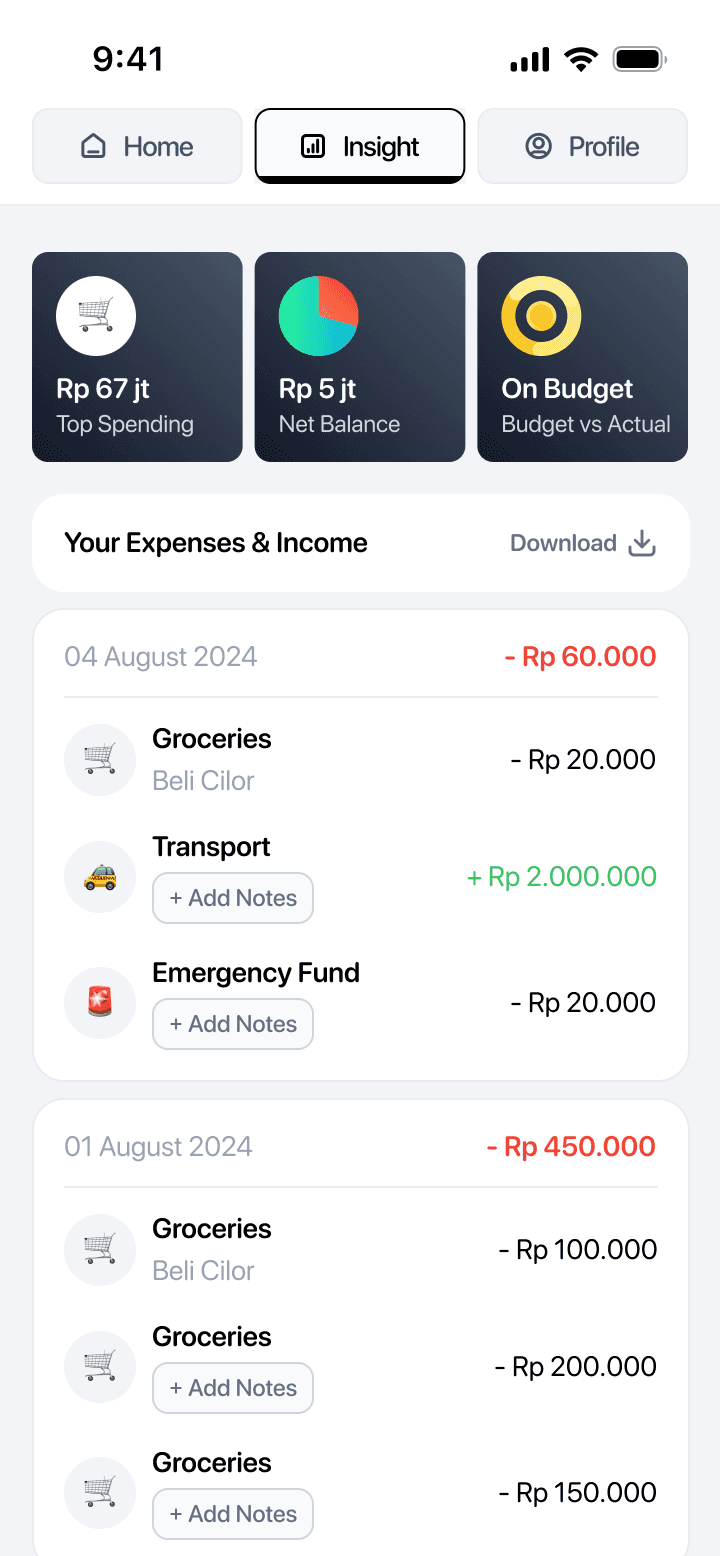Tap the home icon in the Home tab
Image resolution: width=720 pixels, height=1556 pixels.
pyautogui.click(x=92, y=145)
